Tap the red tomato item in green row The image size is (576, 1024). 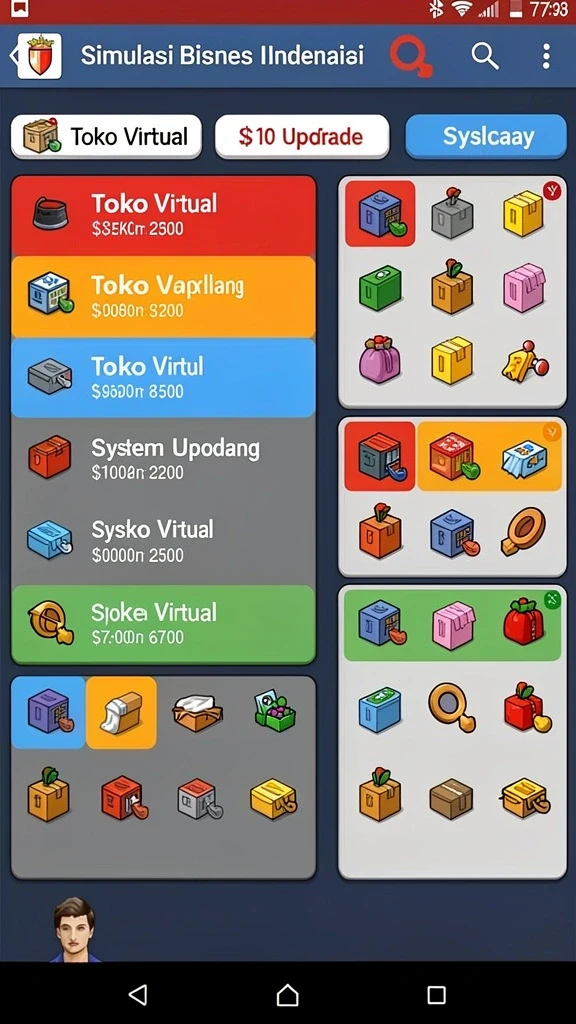click(523, 623)
